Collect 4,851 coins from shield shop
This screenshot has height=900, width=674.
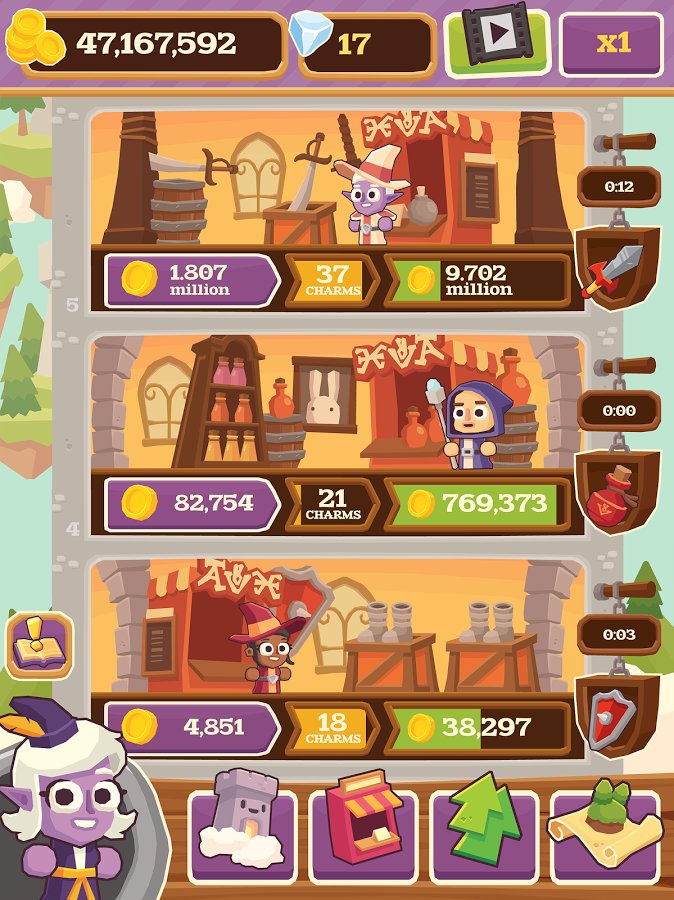click(191, 727)
